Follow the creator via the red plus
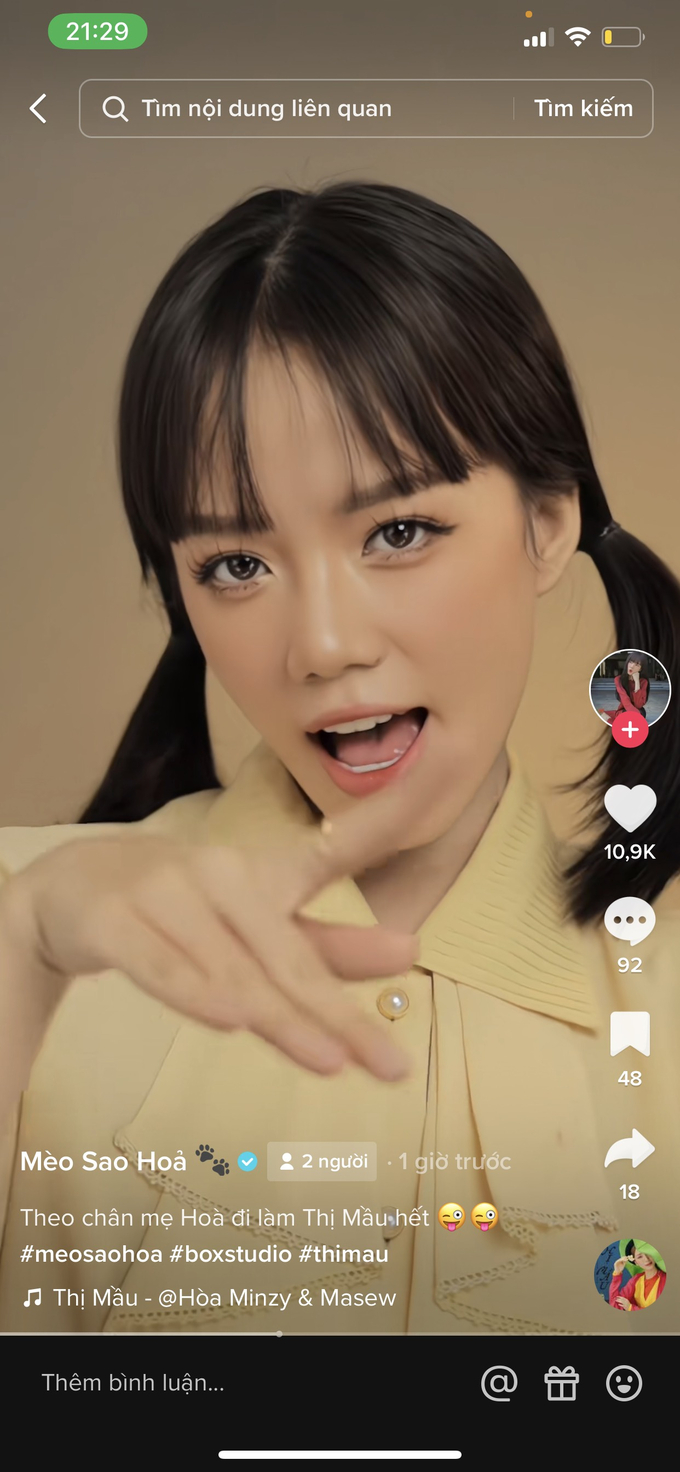This screenshot has width=680, height=1472. (630, 731)
